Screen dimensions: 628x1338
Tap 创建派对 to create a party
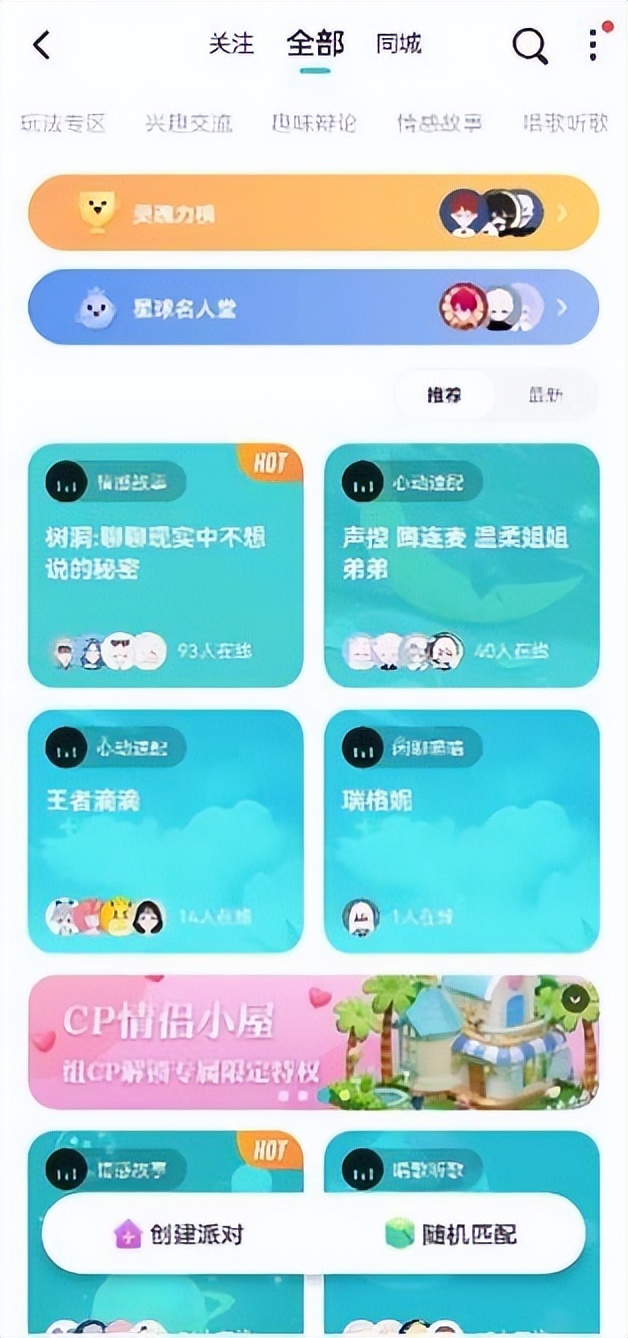(x=178, y=1234)
